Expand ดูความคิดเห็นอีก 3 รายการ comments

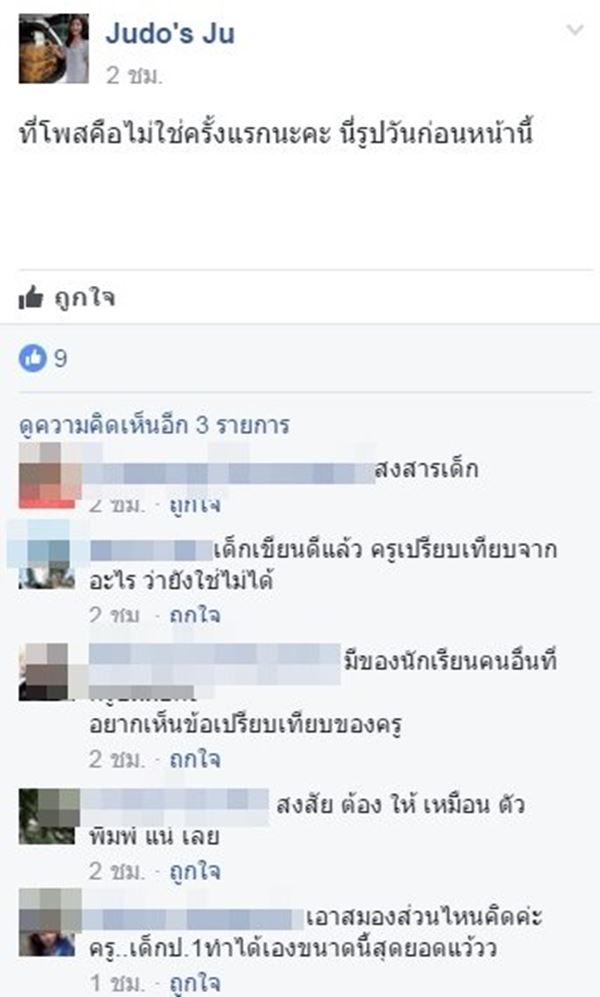[x=155, y=425]
